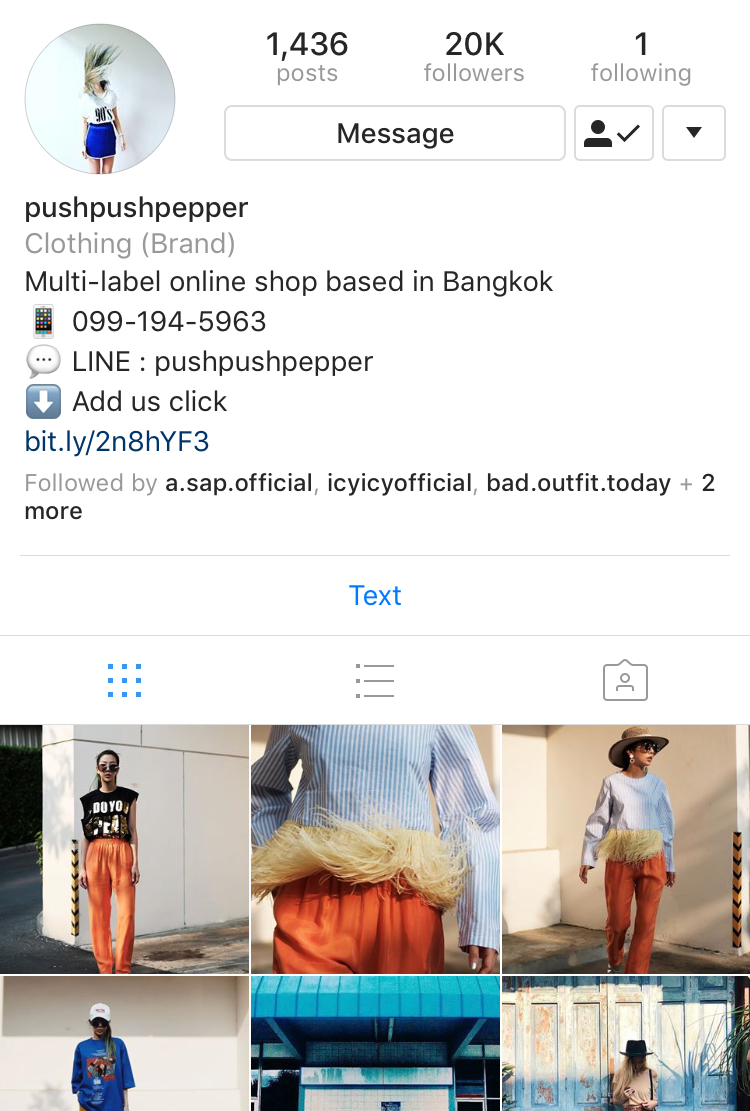
Task: Open post of teal building awning
Action: click(x=375, y=1044)
